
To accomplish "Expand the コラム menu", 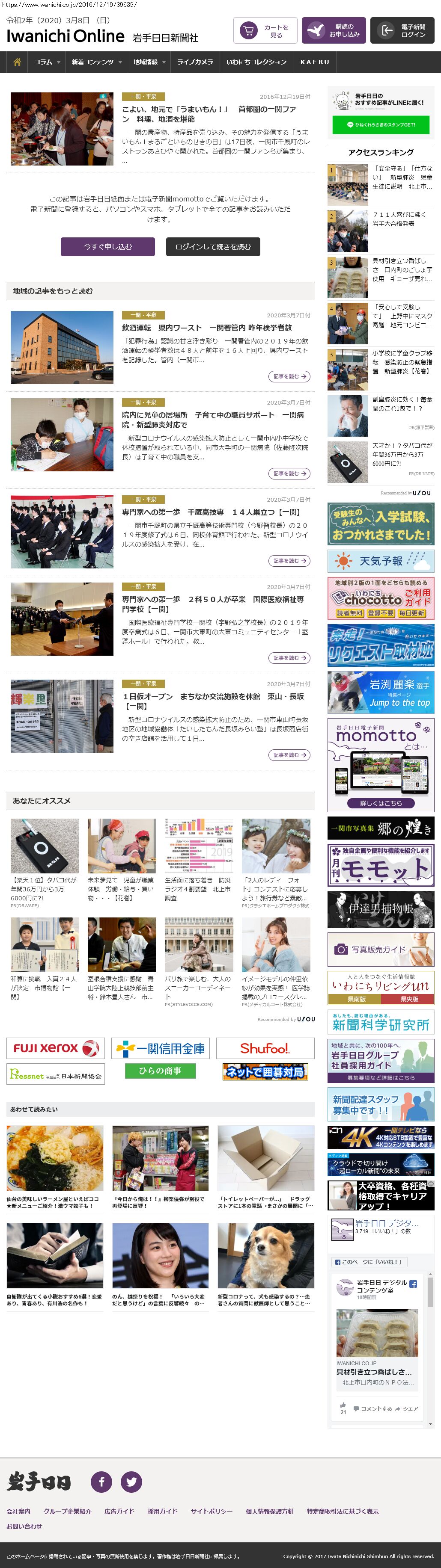I will 46,62.
